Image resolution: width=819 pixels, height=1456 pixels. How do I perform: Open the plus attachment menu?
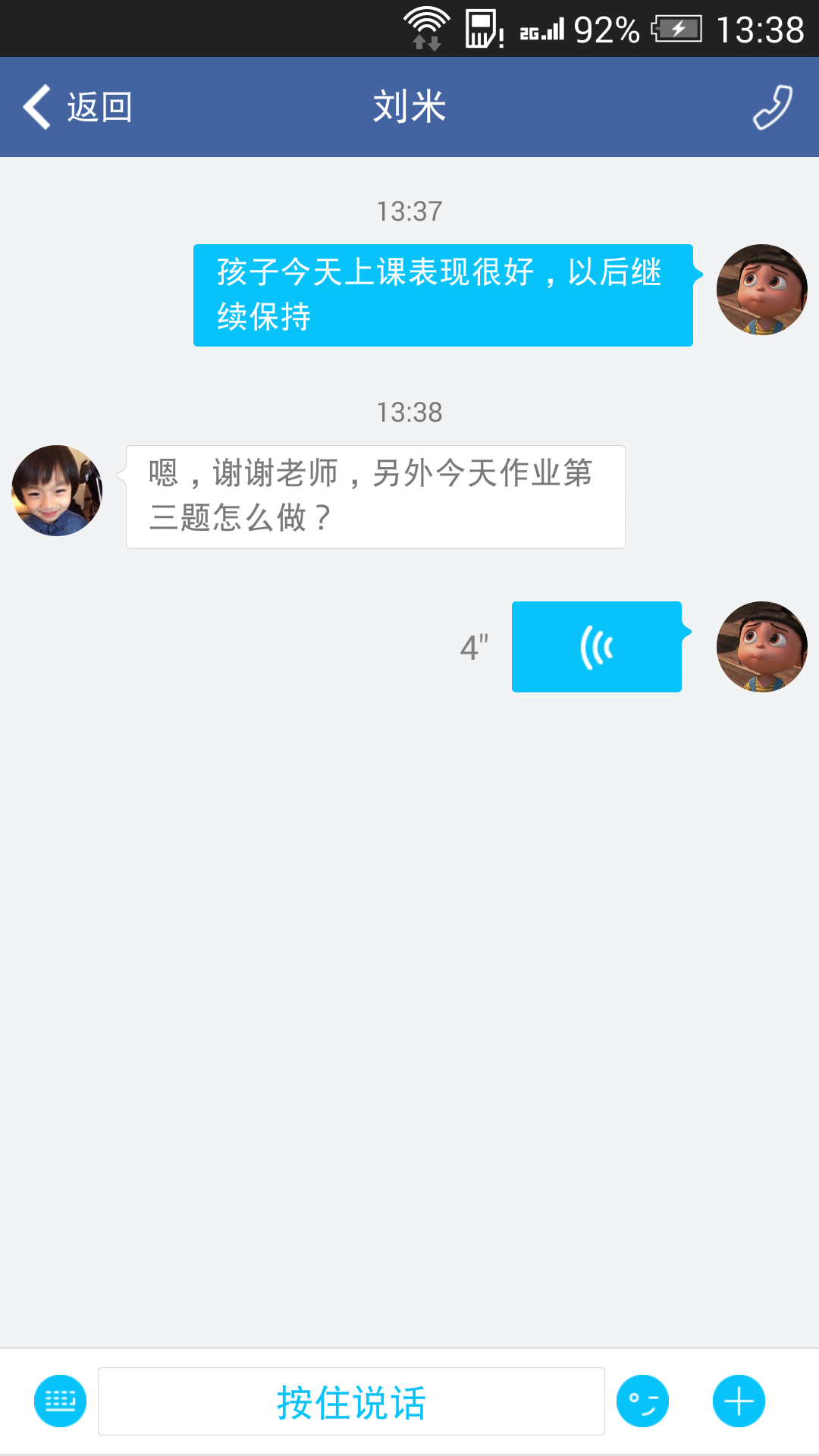coord(739,1401)
